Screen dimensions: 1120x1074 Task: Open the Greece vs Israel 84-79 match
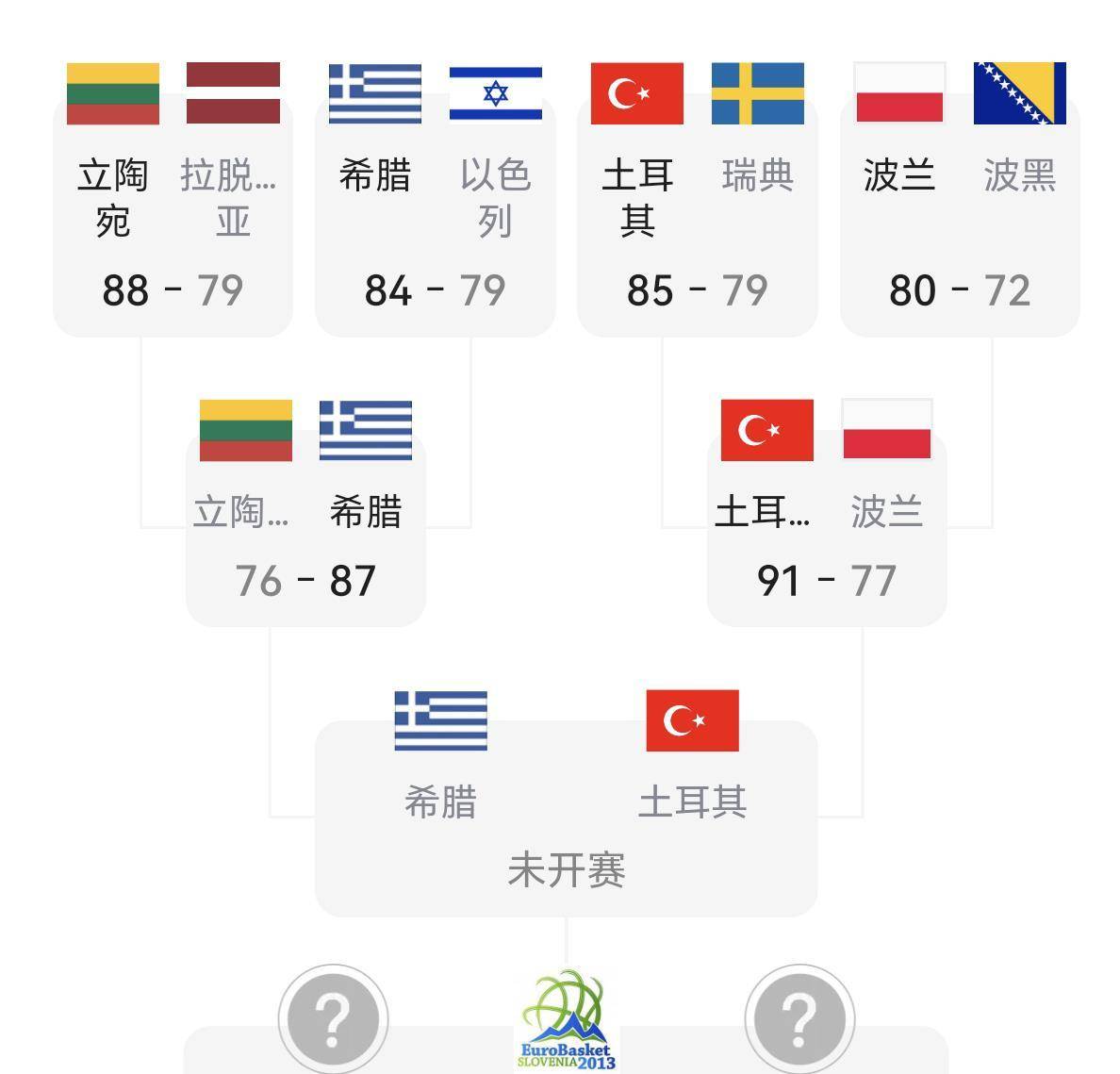point(435,217)
